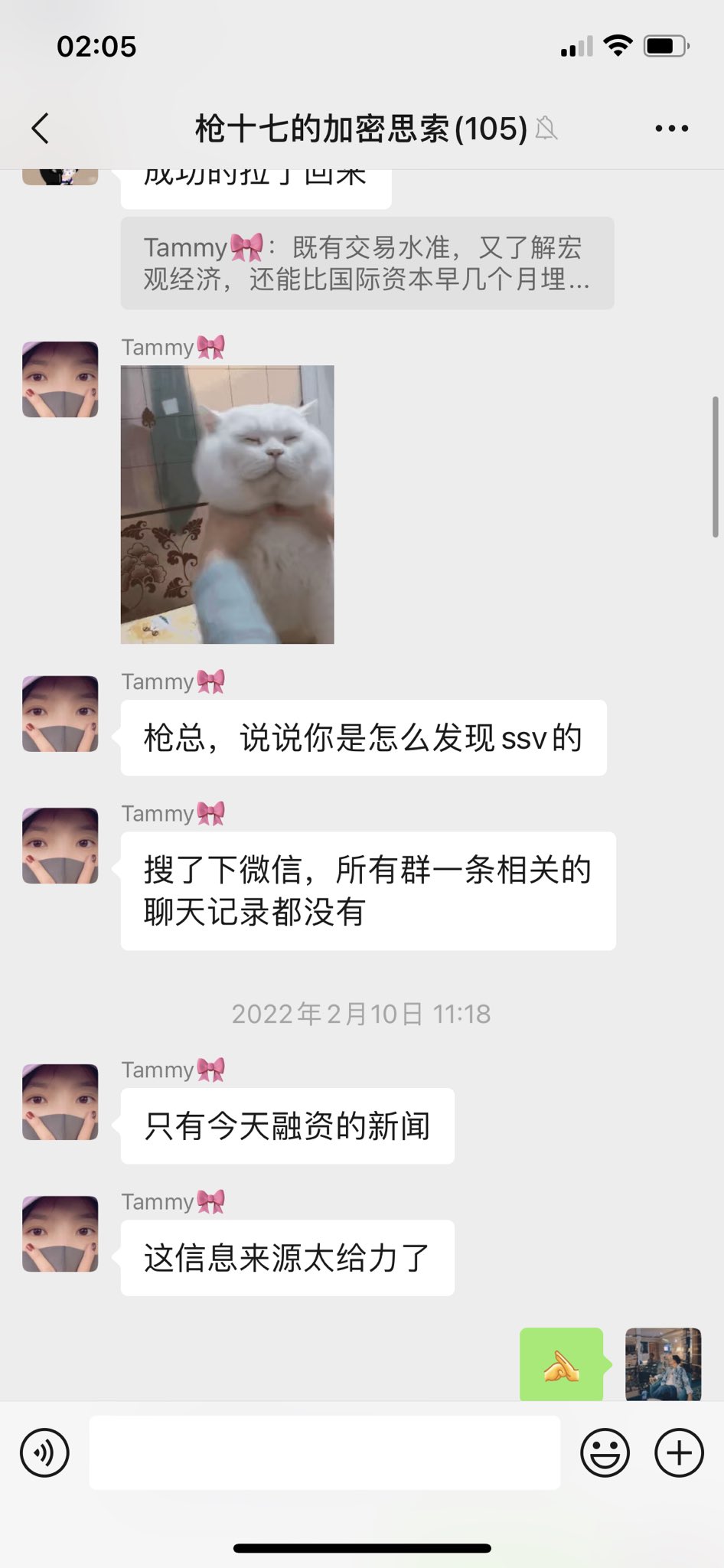The height and width of the screenshot is (1568, 724).
Task: Go back to the chat list
Action: pyautogui.click(x=41, y=129)
